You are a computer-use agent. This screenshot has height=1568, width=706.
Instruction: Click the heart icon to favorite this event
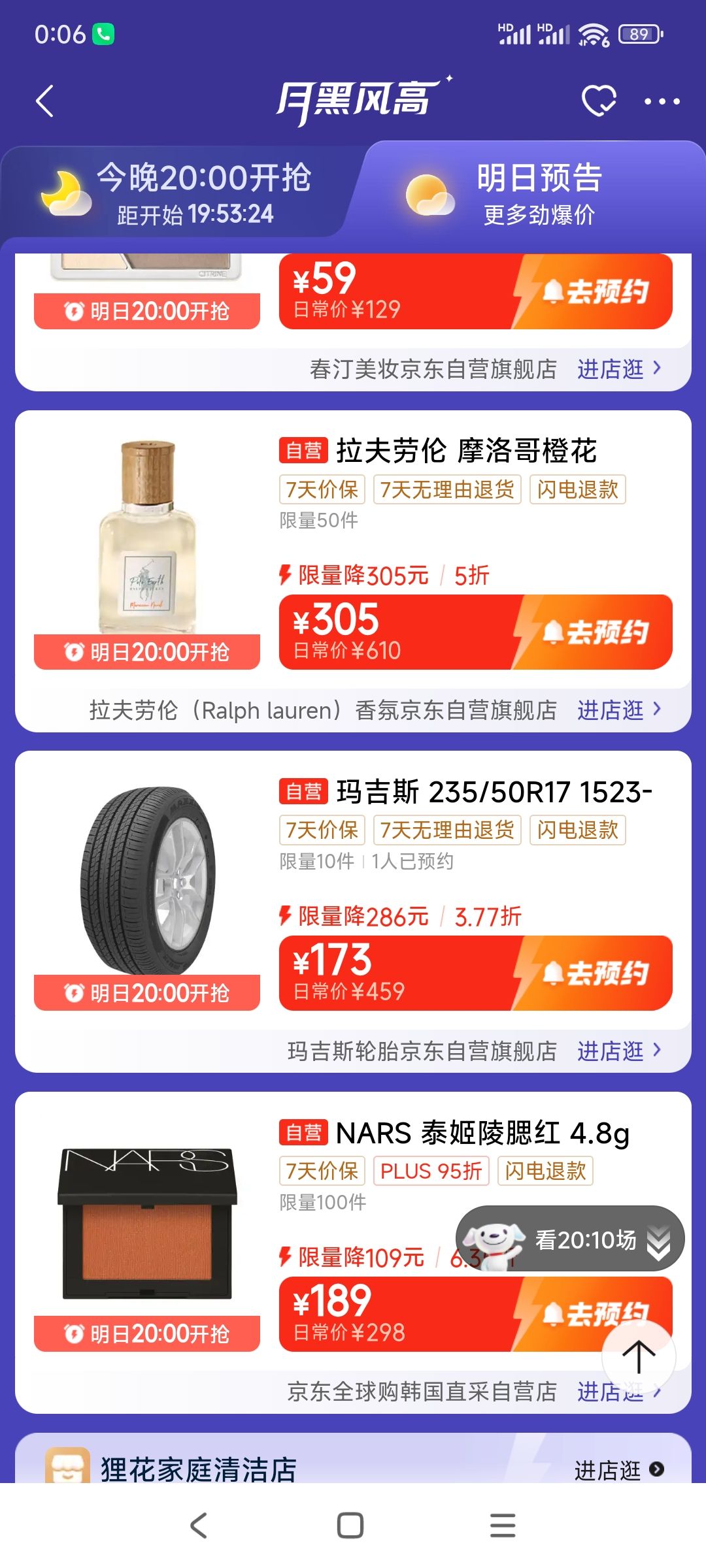pos(600,101)
